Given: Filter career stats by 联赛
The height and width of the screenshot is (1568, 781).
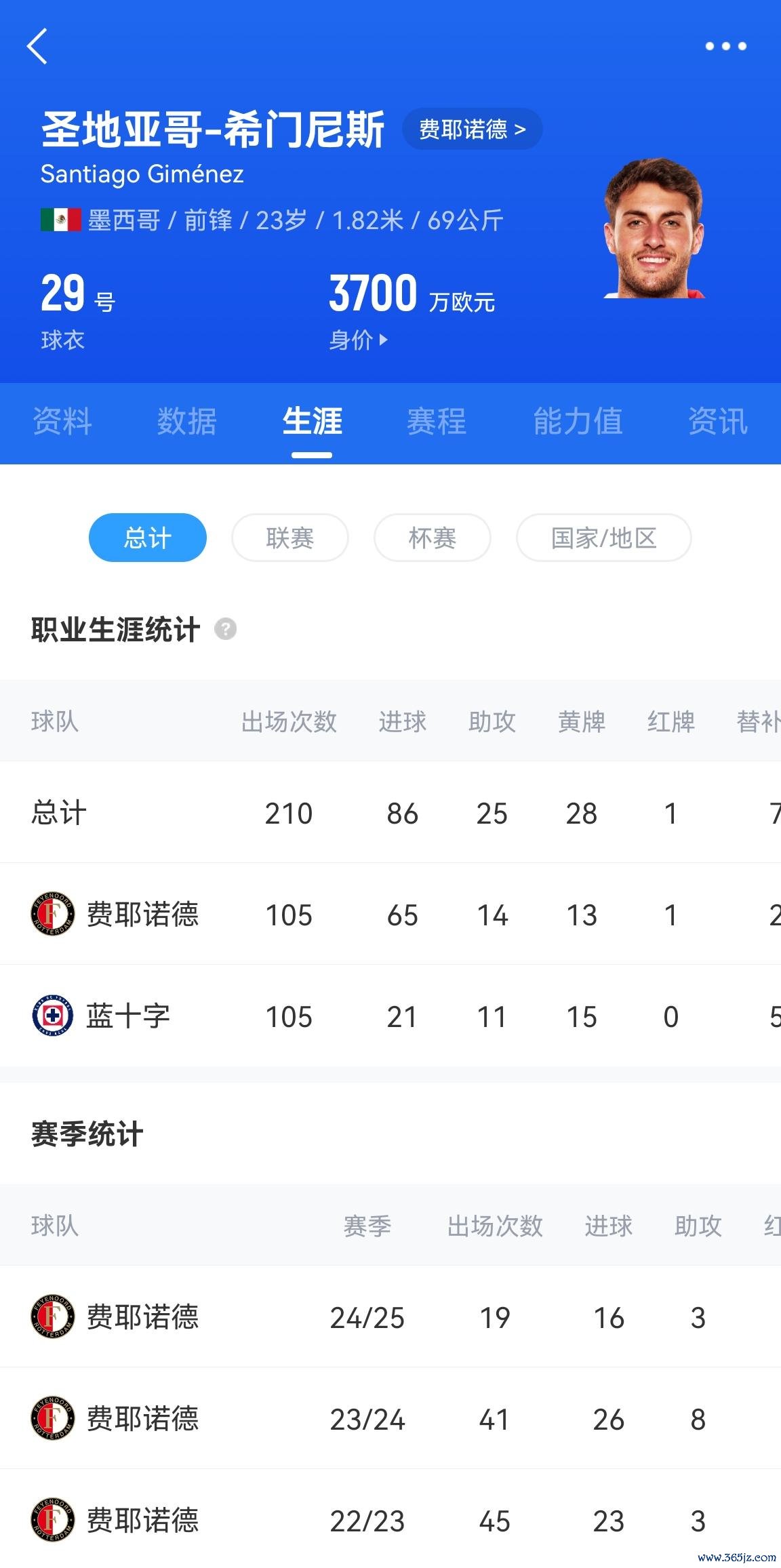Looking at the screenshot, I should (289, 538).
